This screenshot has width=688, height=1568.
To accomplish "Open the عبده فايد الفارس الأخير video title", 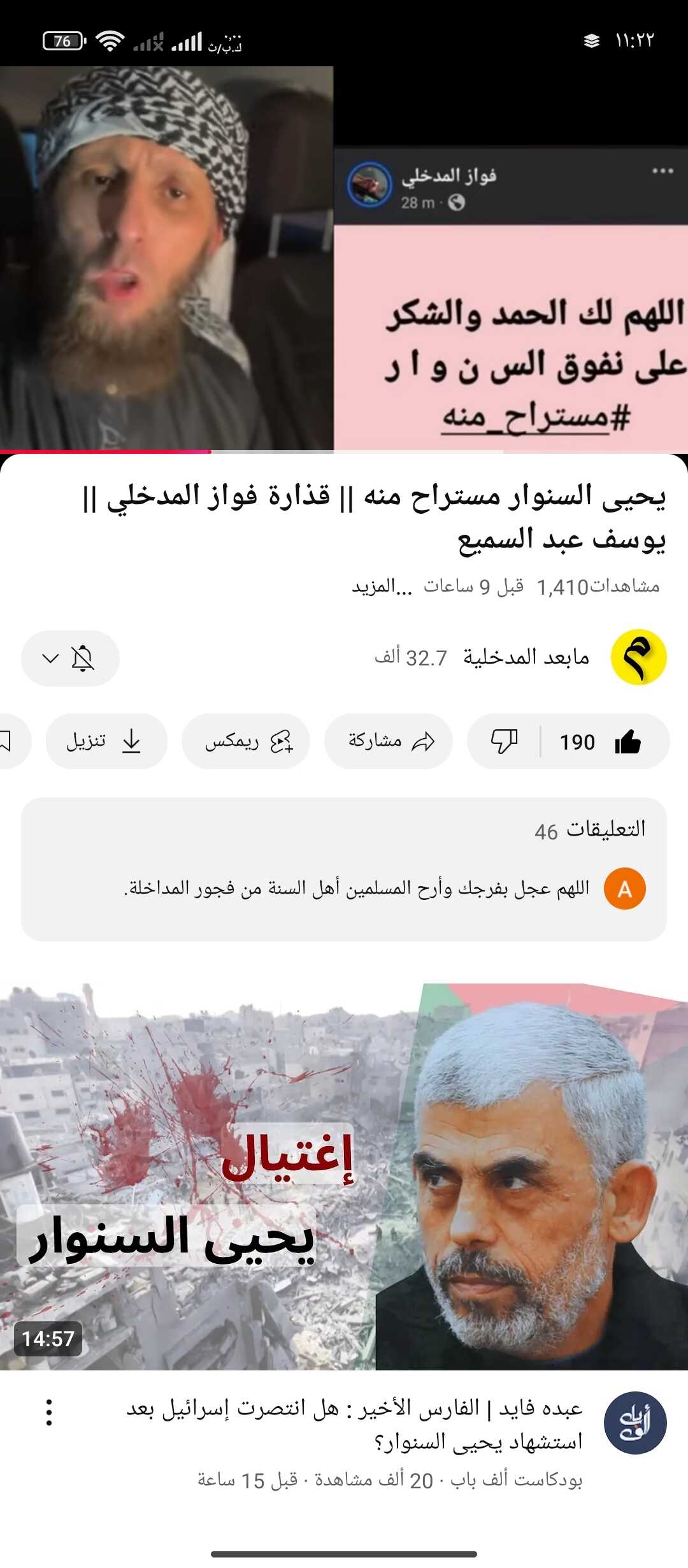I will [354, 1425].
